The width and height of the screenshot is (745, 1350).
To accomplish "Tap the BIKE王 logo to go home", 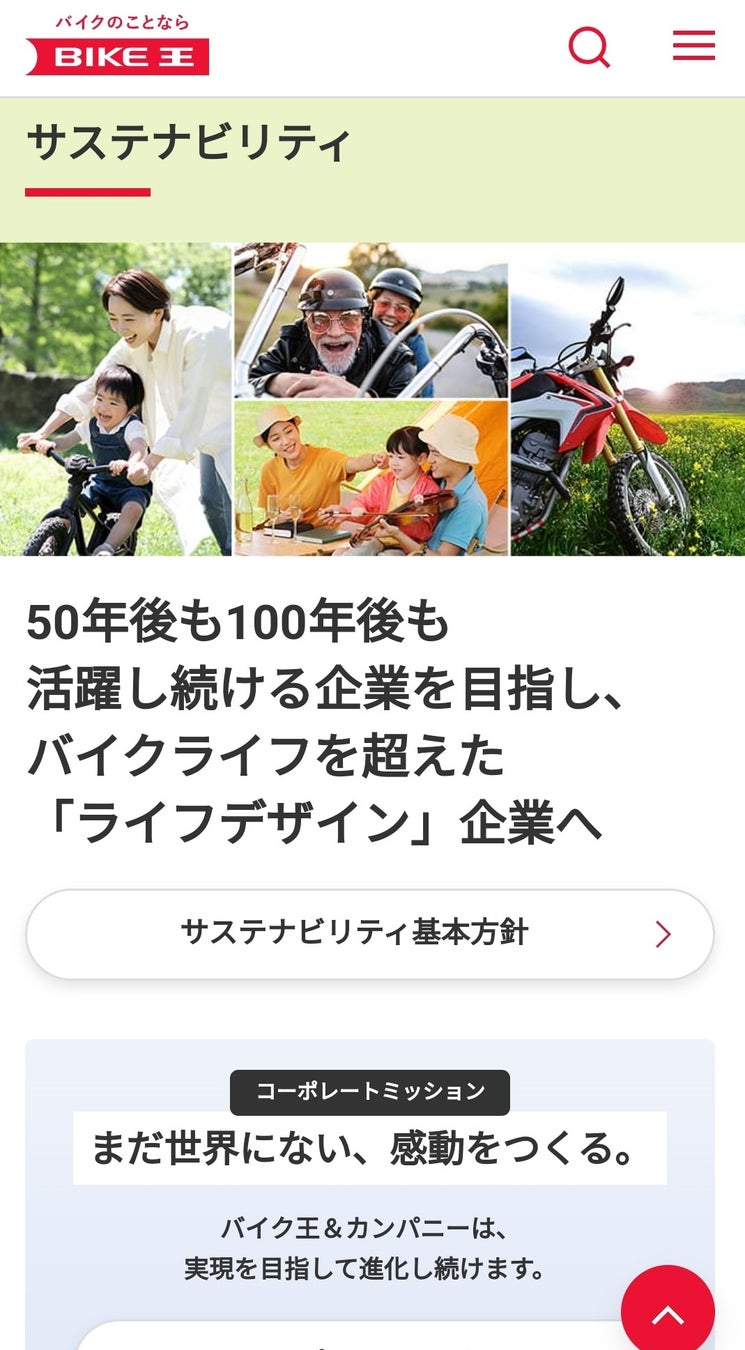I will coord(117,46).
